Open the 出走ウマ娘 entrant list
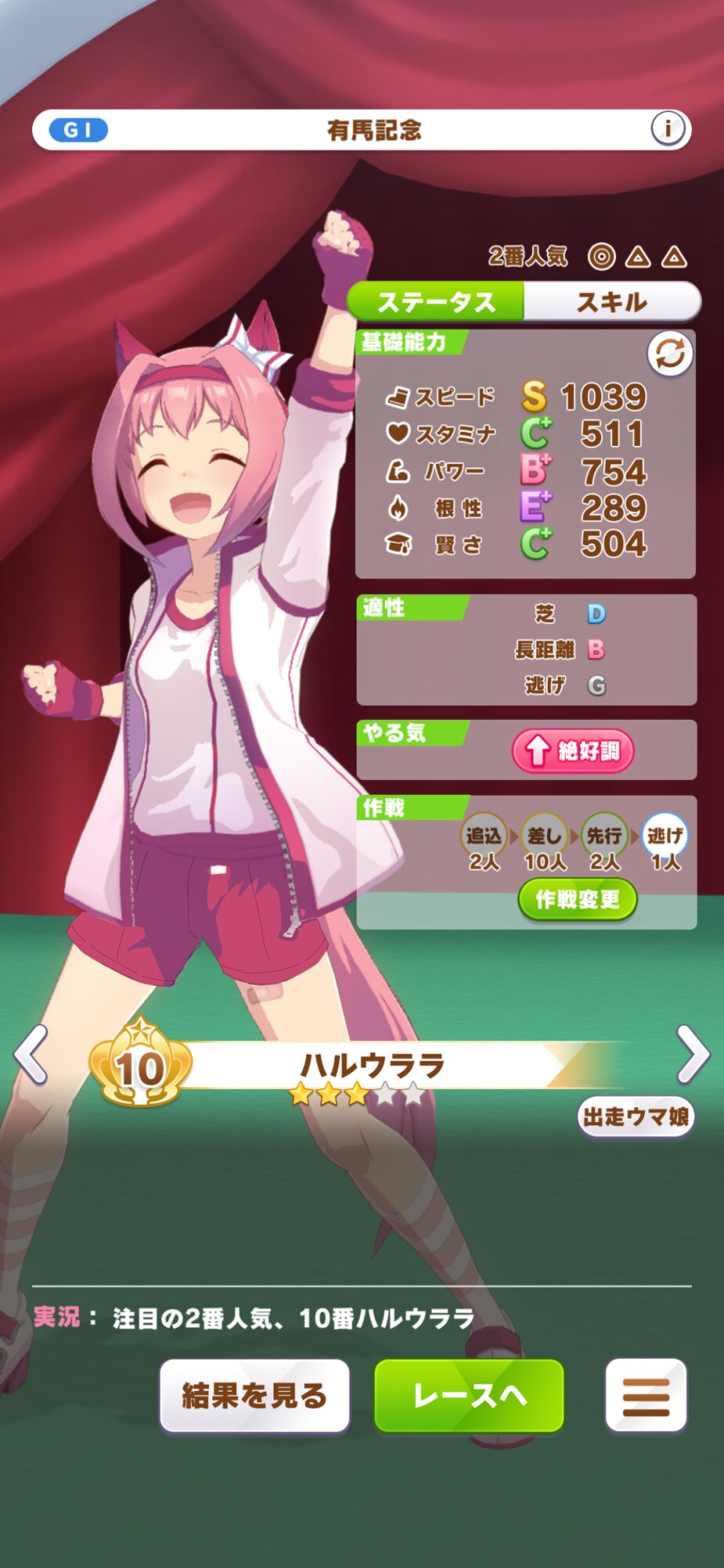This screenshot has height=1568, width=724. pyautogui.click(x=635, y=1116)
